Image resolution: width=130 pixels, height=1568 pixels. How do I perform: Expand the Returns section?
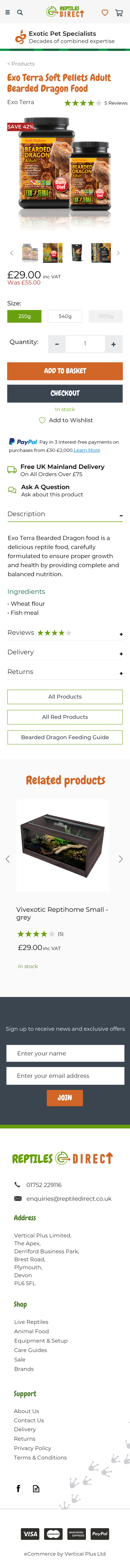click(x=65, y=672)
